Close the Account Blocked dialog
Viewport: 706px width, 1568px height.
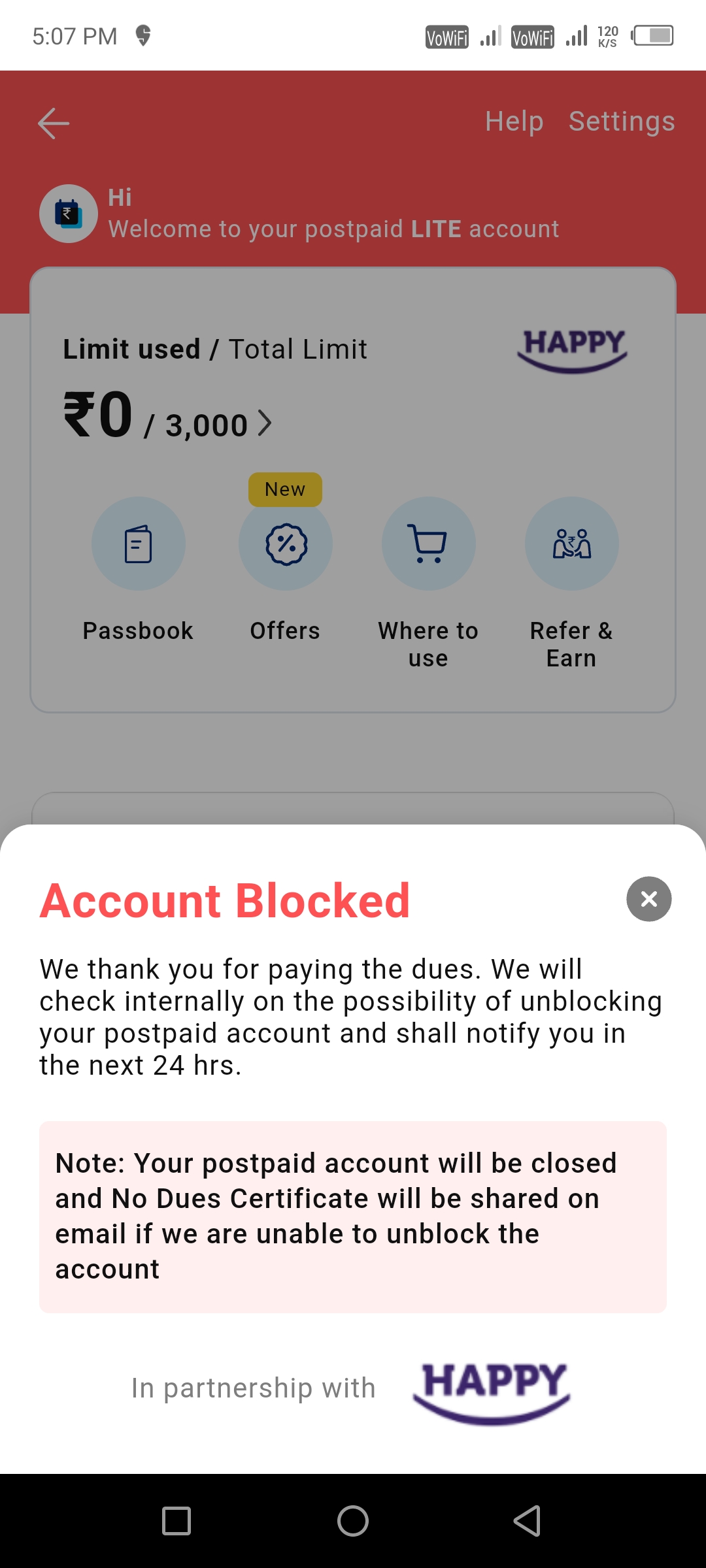648,899
